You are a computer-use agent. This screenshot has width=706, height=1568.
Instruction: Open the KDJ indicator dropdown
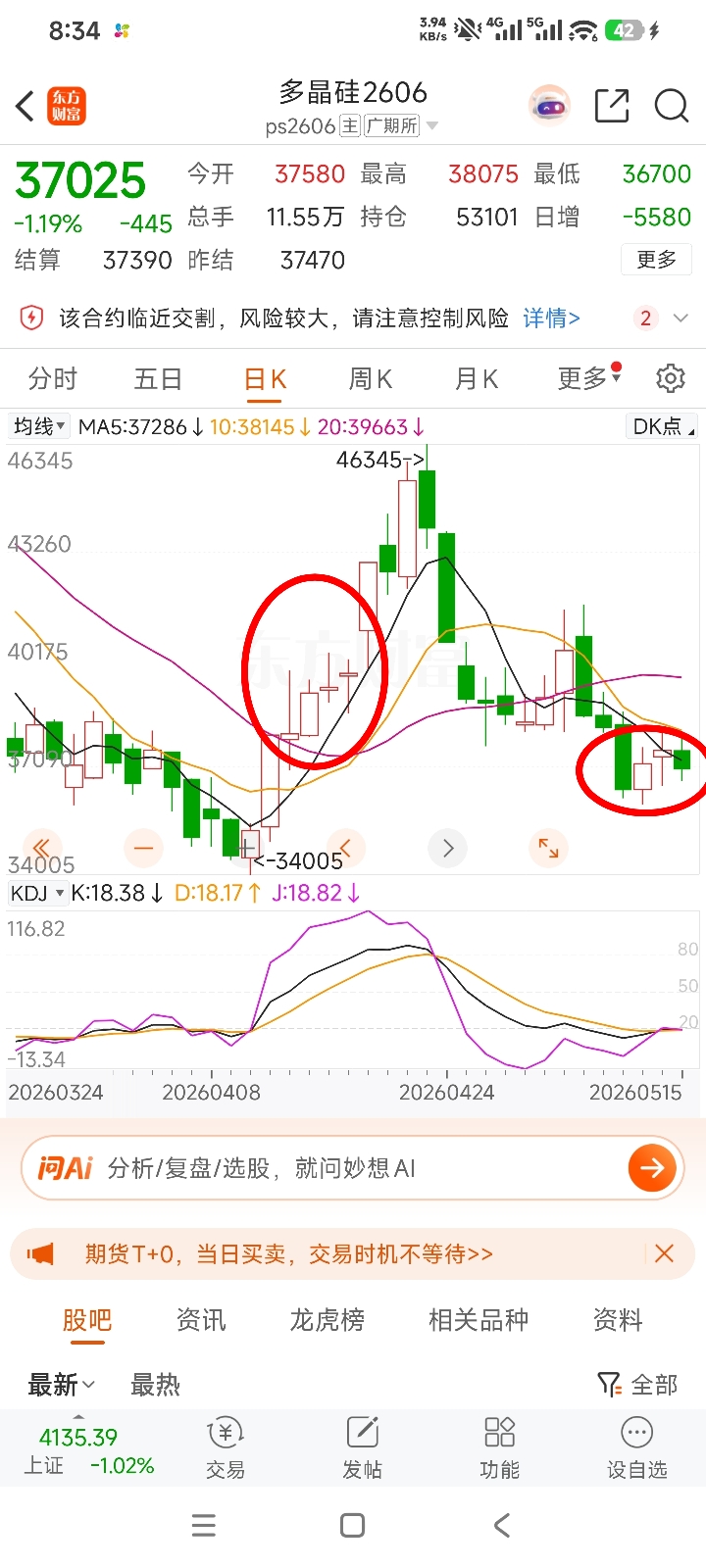pos(37,893)
